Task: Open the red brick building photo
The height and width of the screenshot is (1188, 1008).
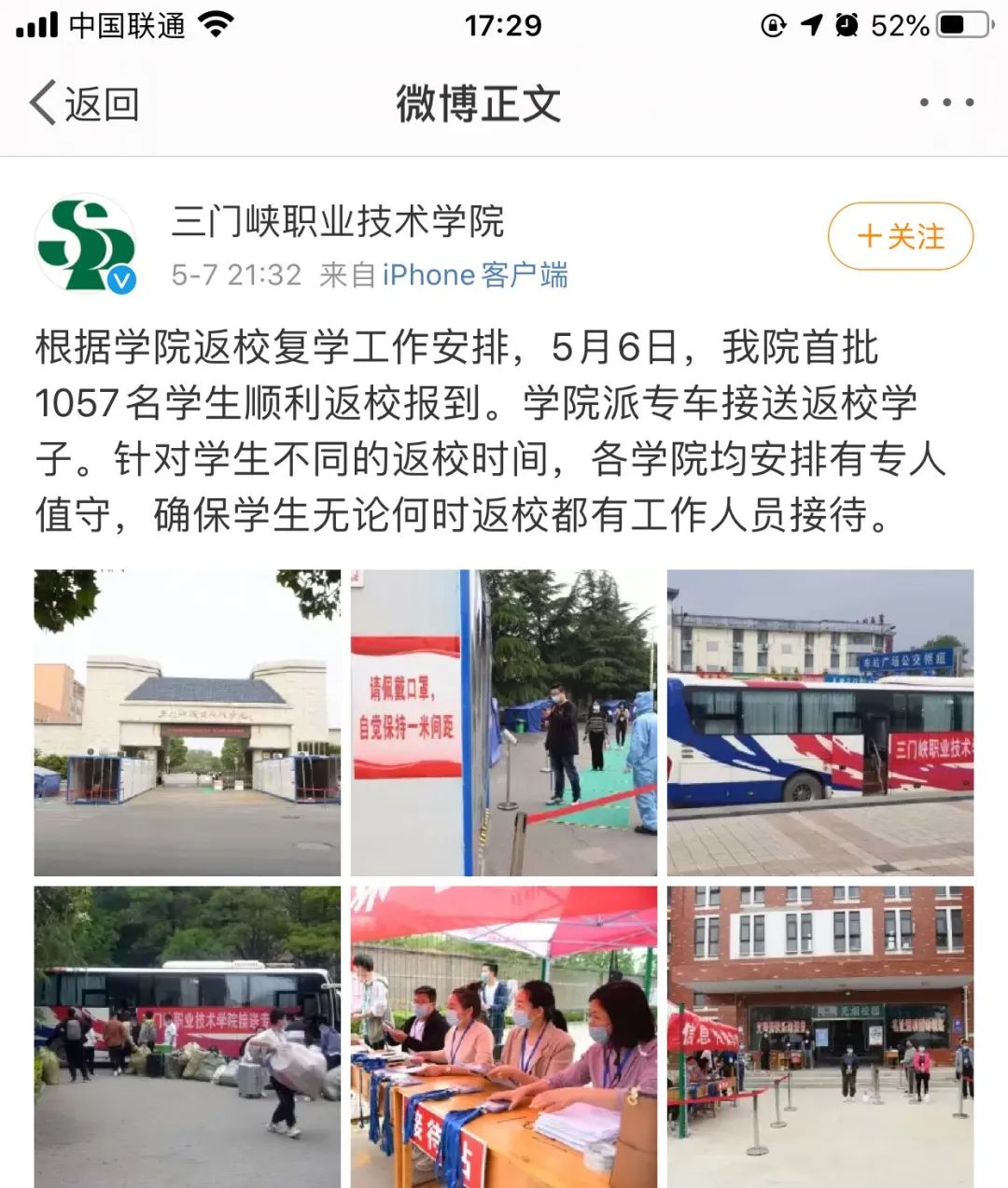Action: pyautogui.click(x=819, y=1036)
